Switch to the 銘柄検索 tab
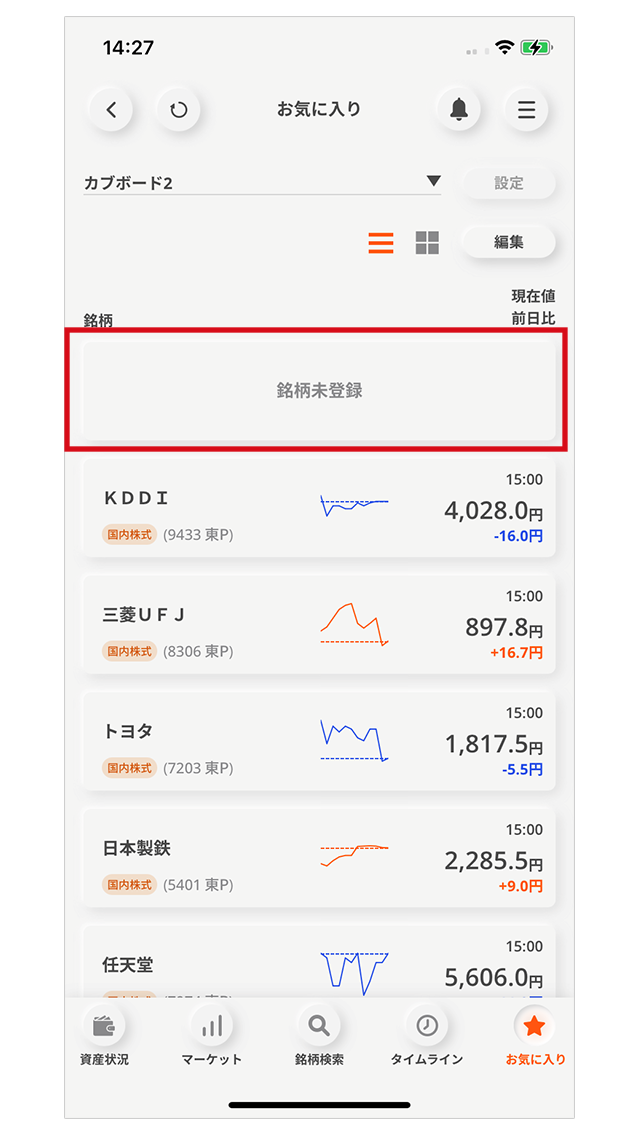 coord(320,1037)
